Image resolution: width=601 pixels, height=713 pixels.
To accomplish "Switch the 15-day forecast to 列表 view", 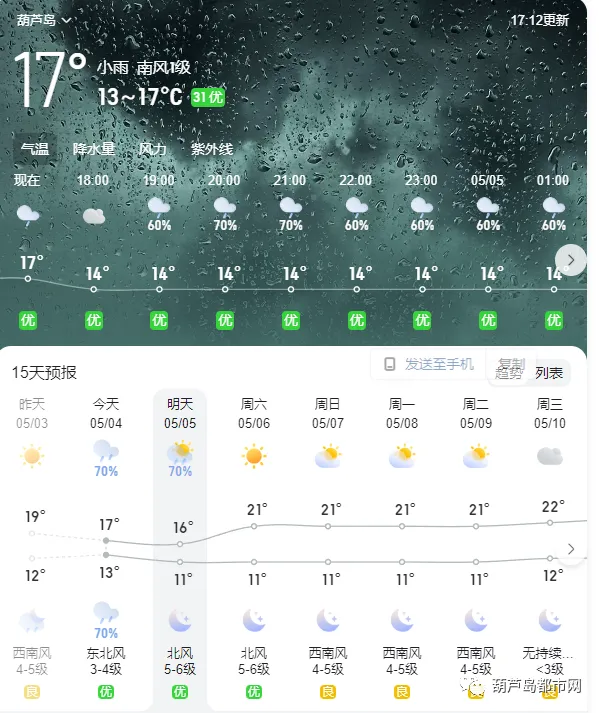I will (x=549, y=373).
